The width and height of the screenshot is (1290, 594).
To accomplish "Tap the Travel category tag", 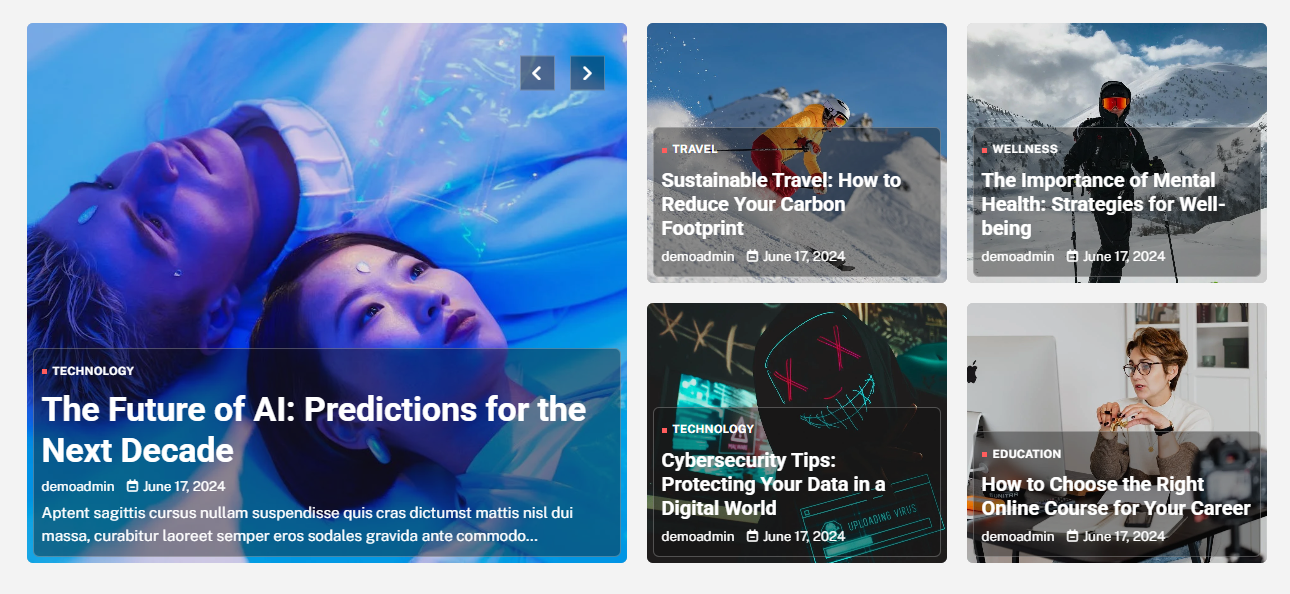I will coord(694,149).
